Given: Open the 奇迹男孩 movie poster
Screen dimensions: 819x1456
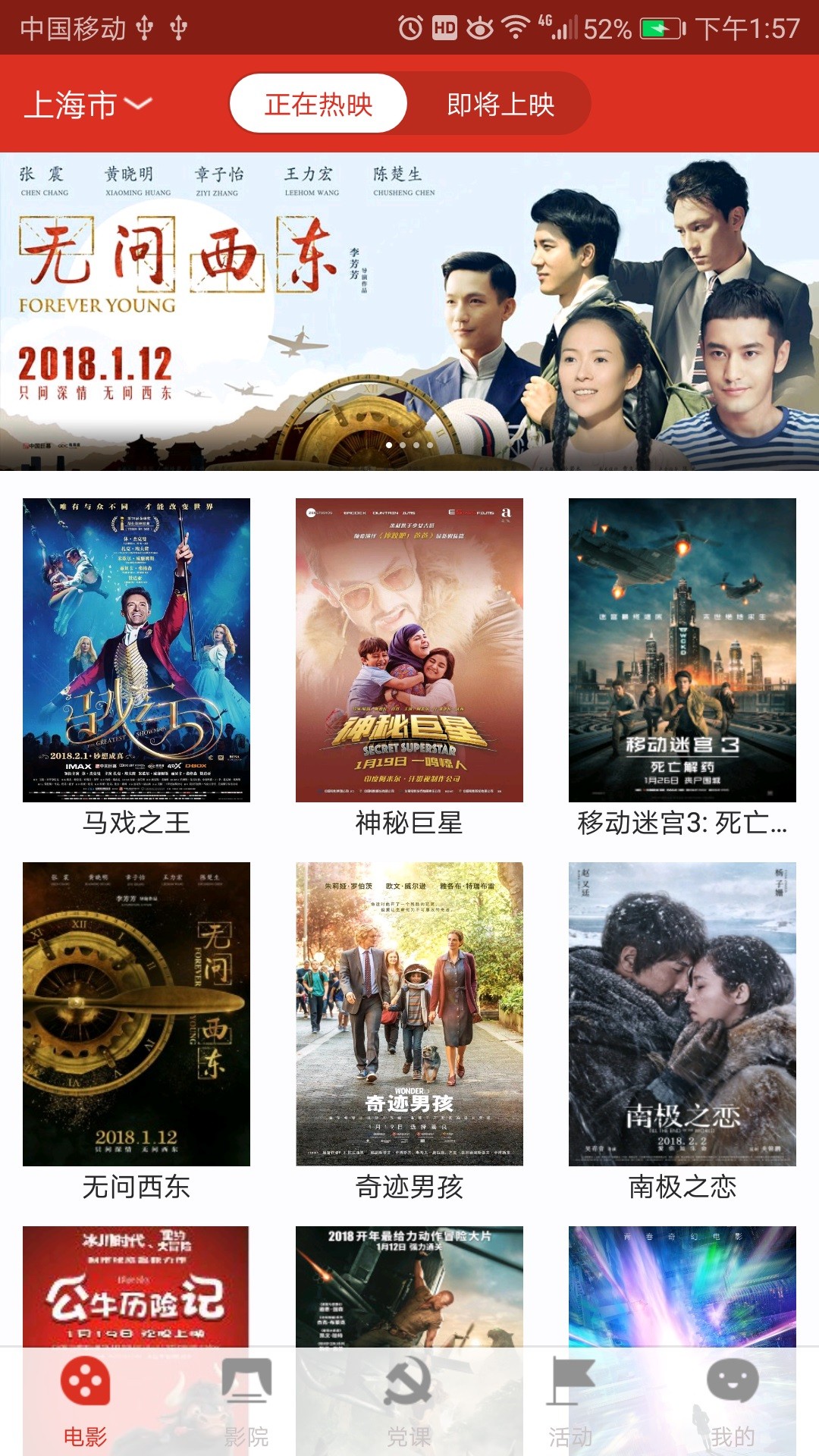Looking at the screenshot, I should (x=409, y=1014).
